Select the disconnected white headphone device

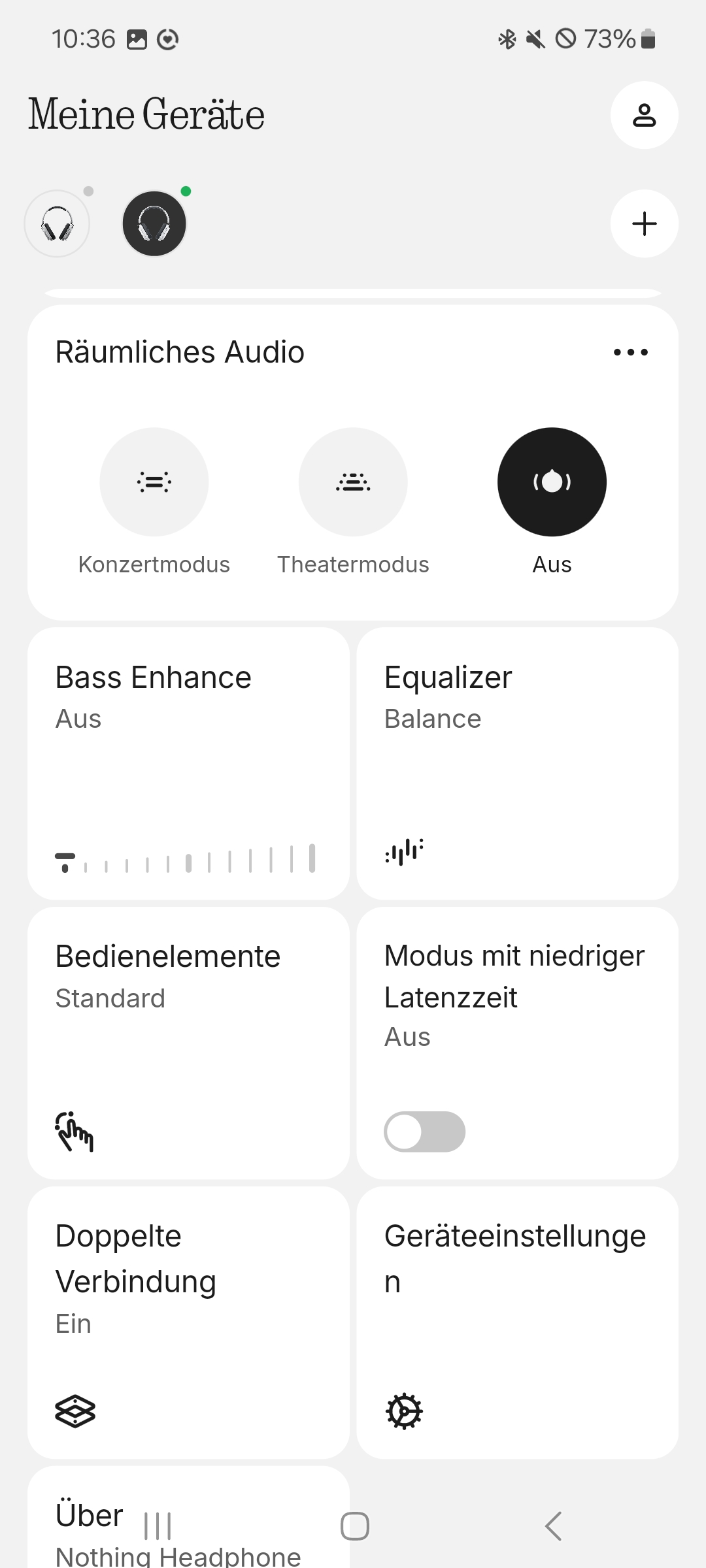(x=58, y=223)
